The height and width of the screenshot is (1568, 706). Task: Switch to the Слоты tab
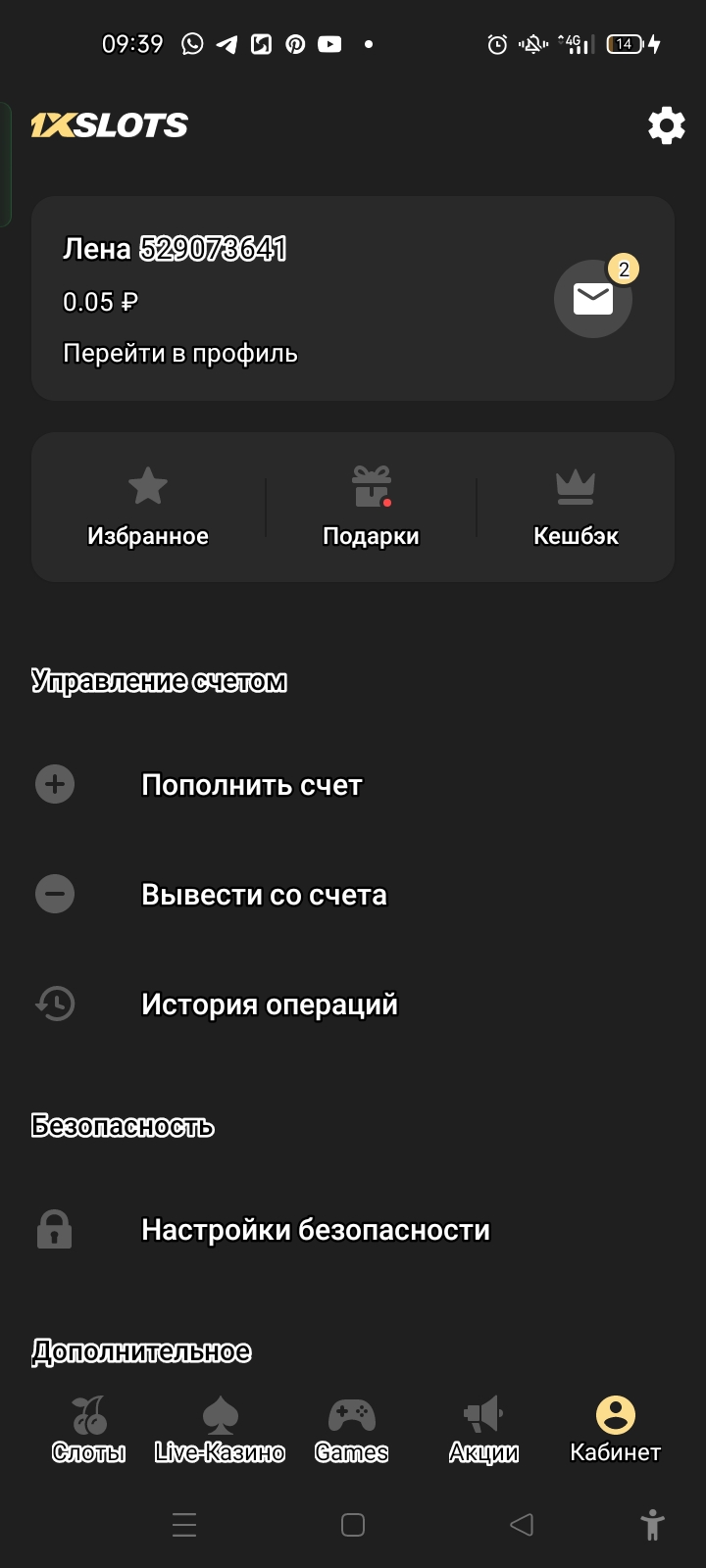[x=89, y=1430]
